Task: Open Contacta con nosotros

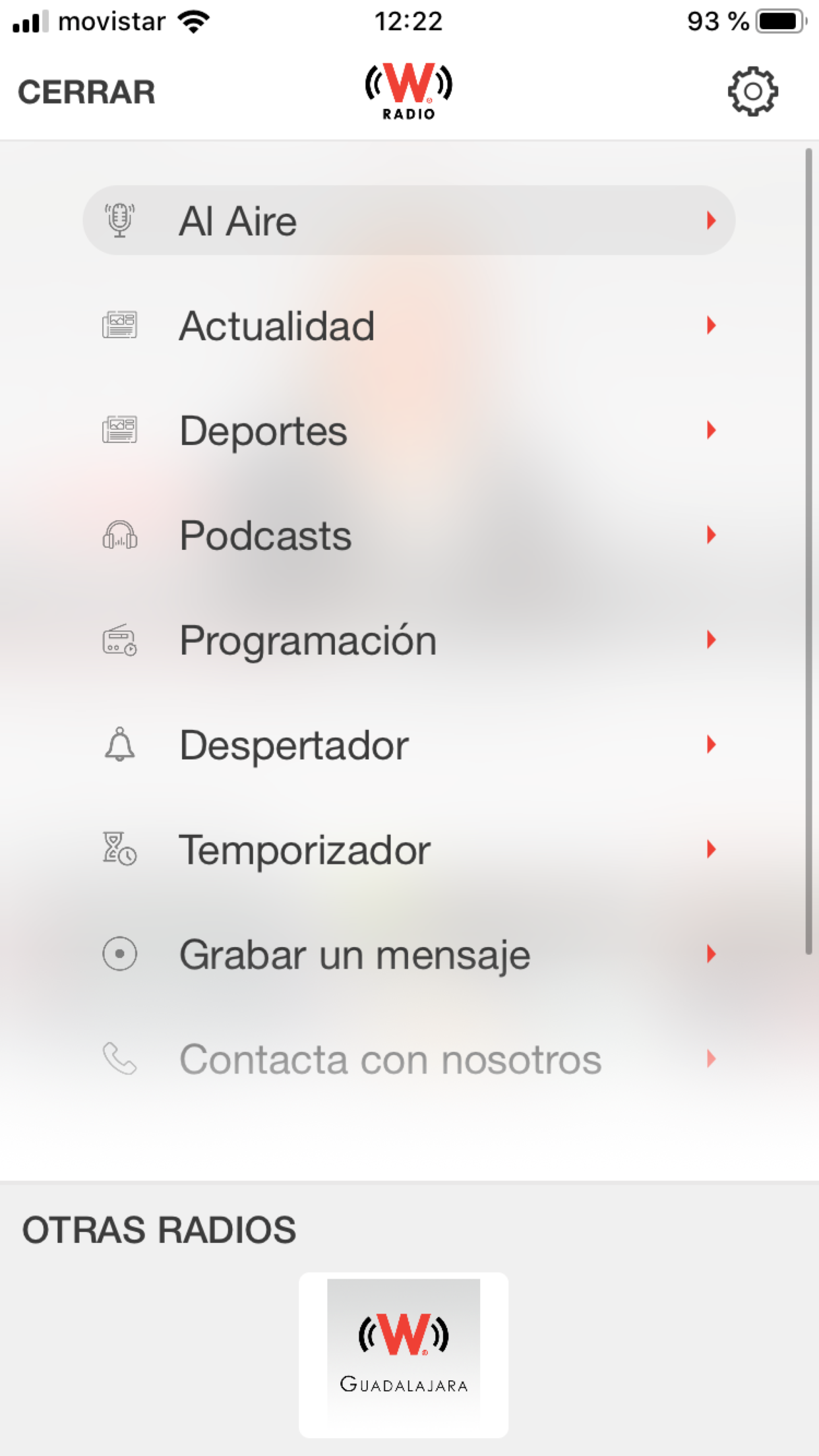Action: (x=408, y=1060)
